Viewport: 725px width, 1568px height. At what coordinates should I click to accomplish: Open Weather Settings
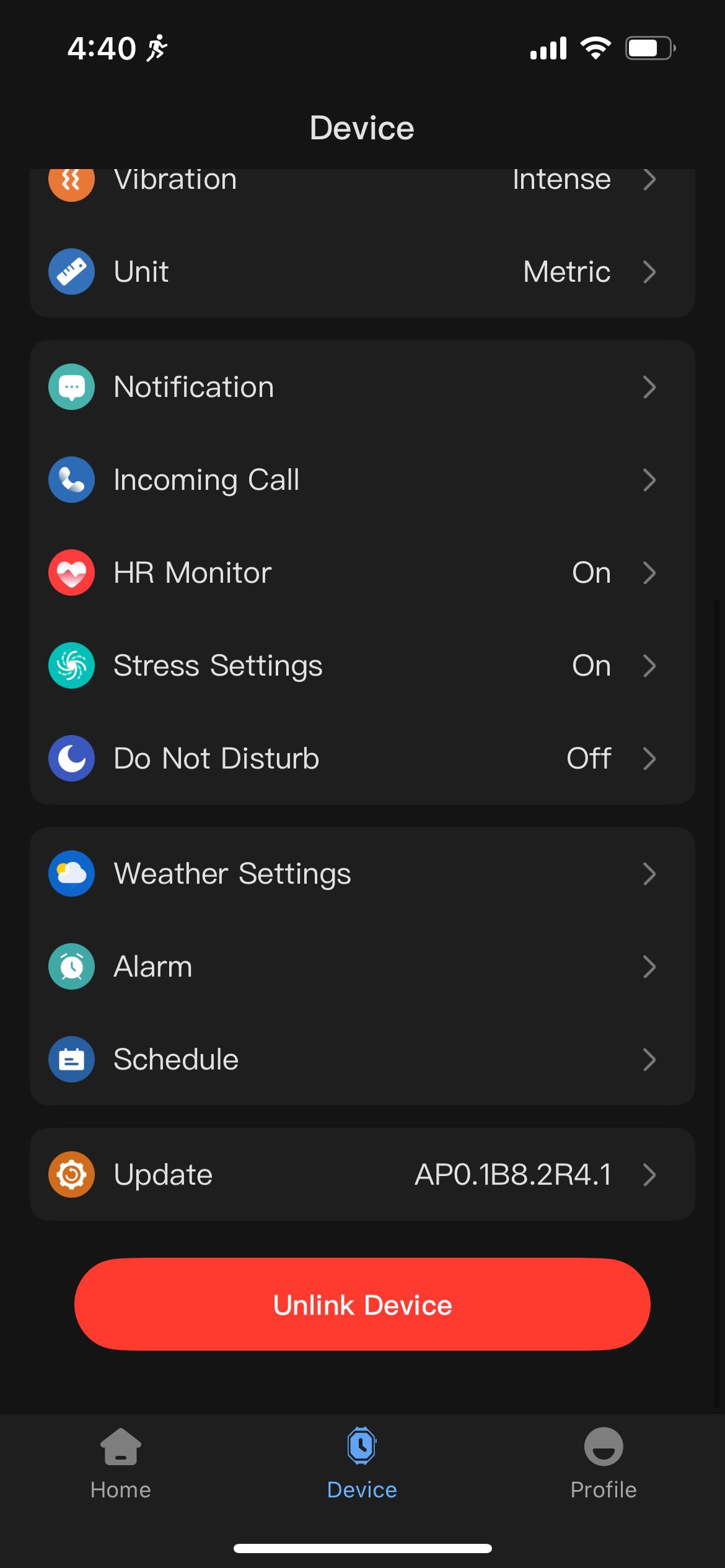tap(362, 874)
